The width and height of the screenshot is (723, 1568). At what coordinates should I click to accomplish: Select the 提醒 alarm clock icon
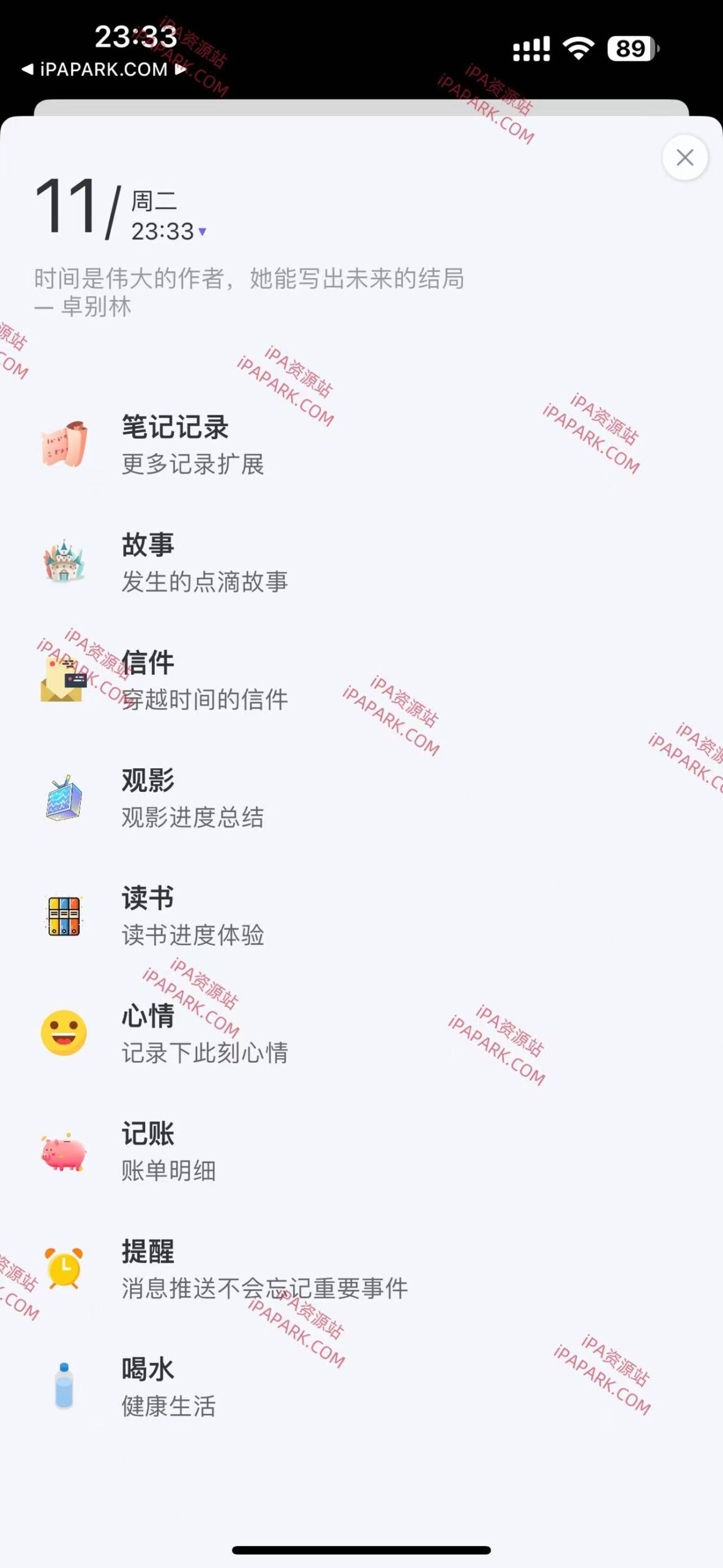pyautogui.click(x=63, y=1268)
